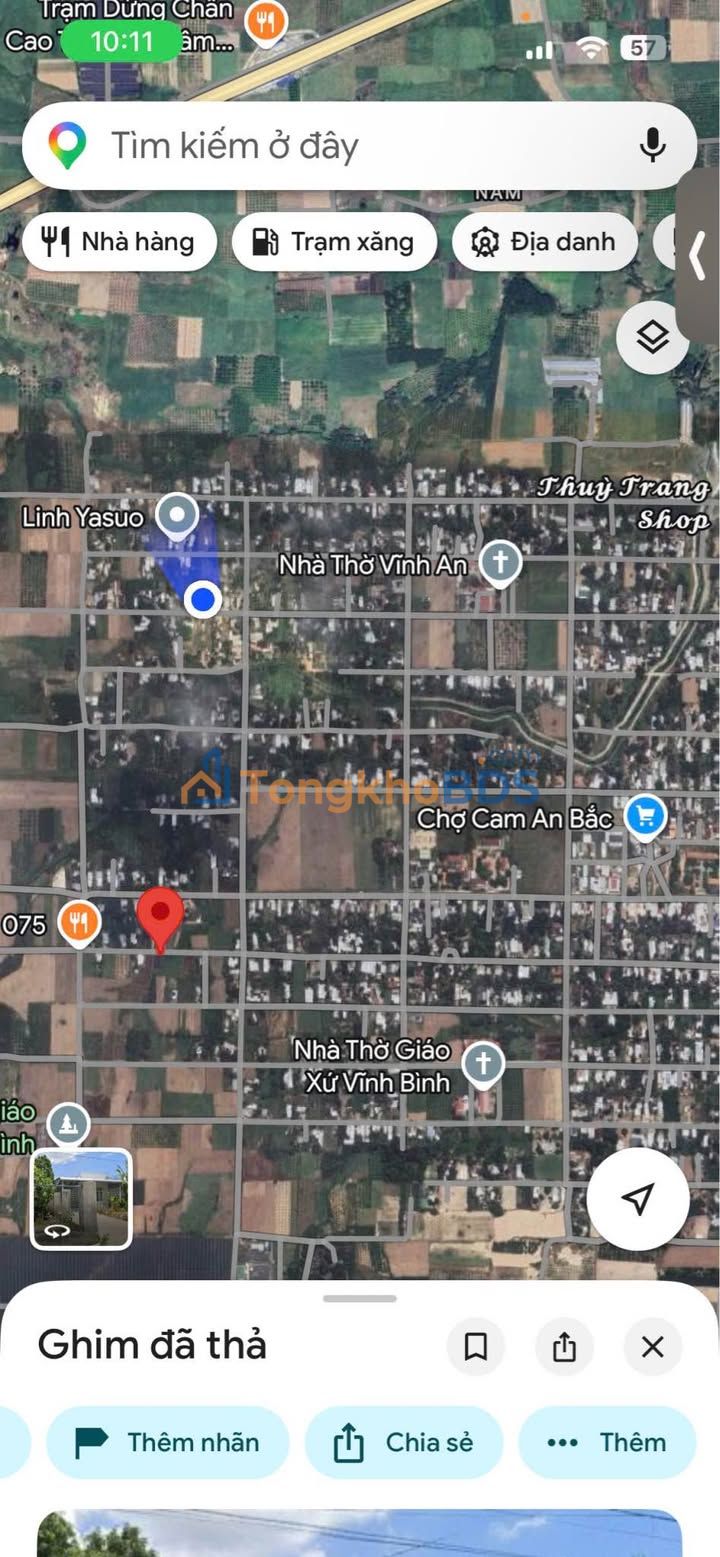The image size is (720, 1557).
Task: Tap the Trạm Dừng Chân restaurant marker
Action: (x=265, y=20)
